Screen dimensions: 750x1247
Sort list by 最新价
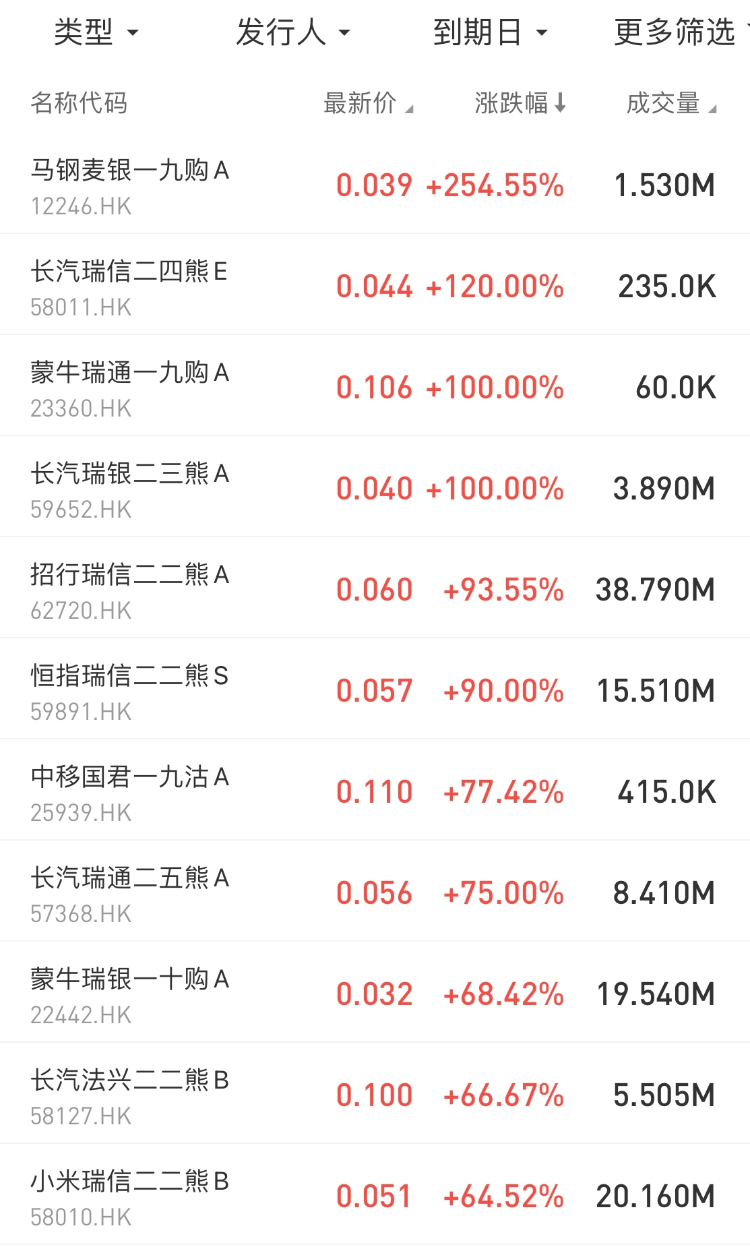click(x=368, y=103)
